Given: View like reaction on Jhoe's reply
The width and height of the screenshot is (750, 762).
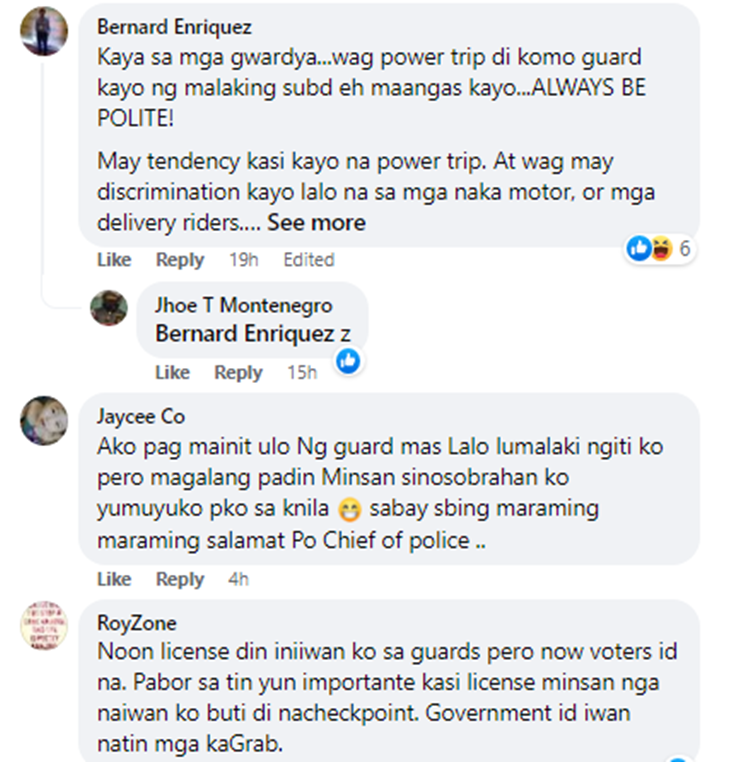Looking at the screenshot, I should click(x=348, y=361).
